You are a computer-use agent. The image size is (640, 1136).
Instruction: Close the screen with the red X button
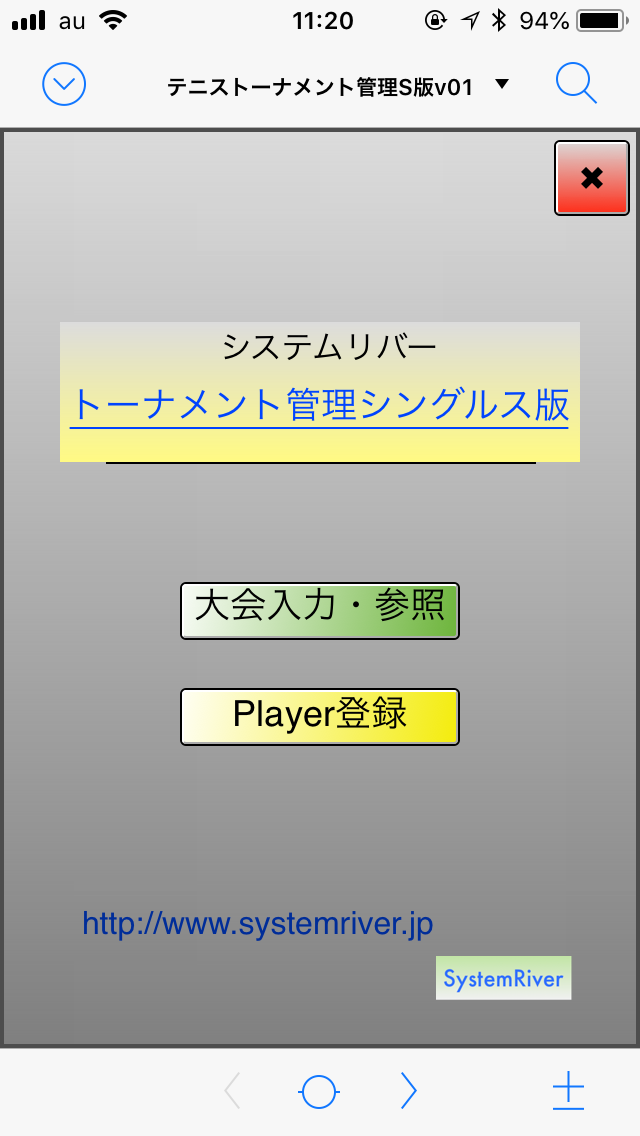591,178
